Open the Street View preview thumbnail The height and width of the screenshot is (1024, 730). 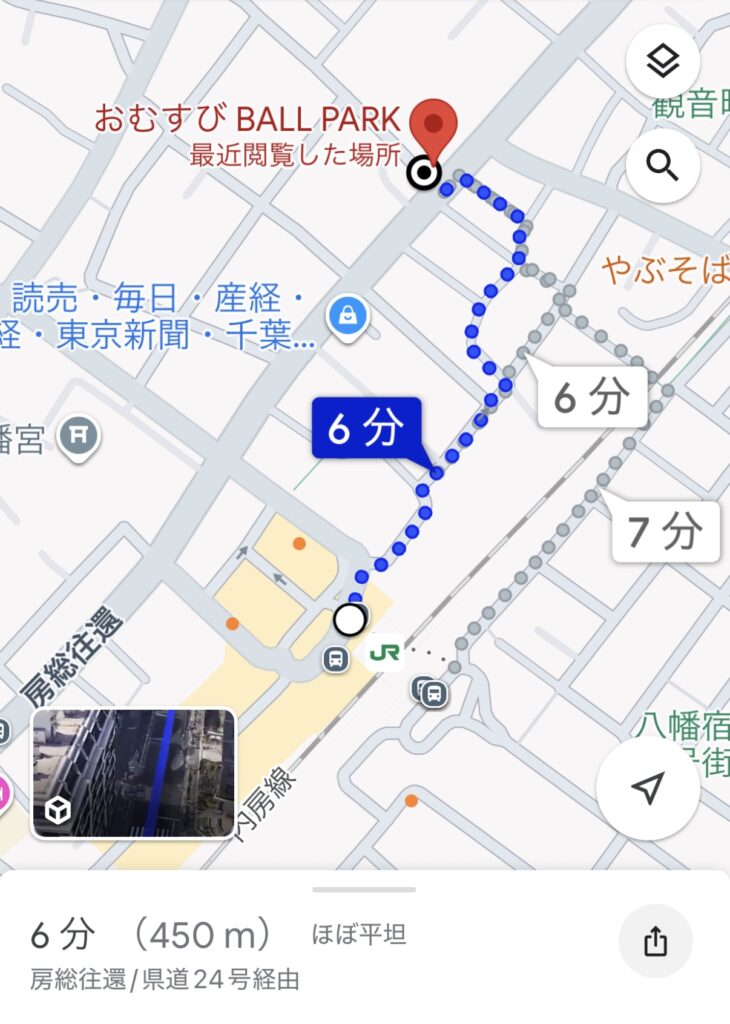pos(134,773)
